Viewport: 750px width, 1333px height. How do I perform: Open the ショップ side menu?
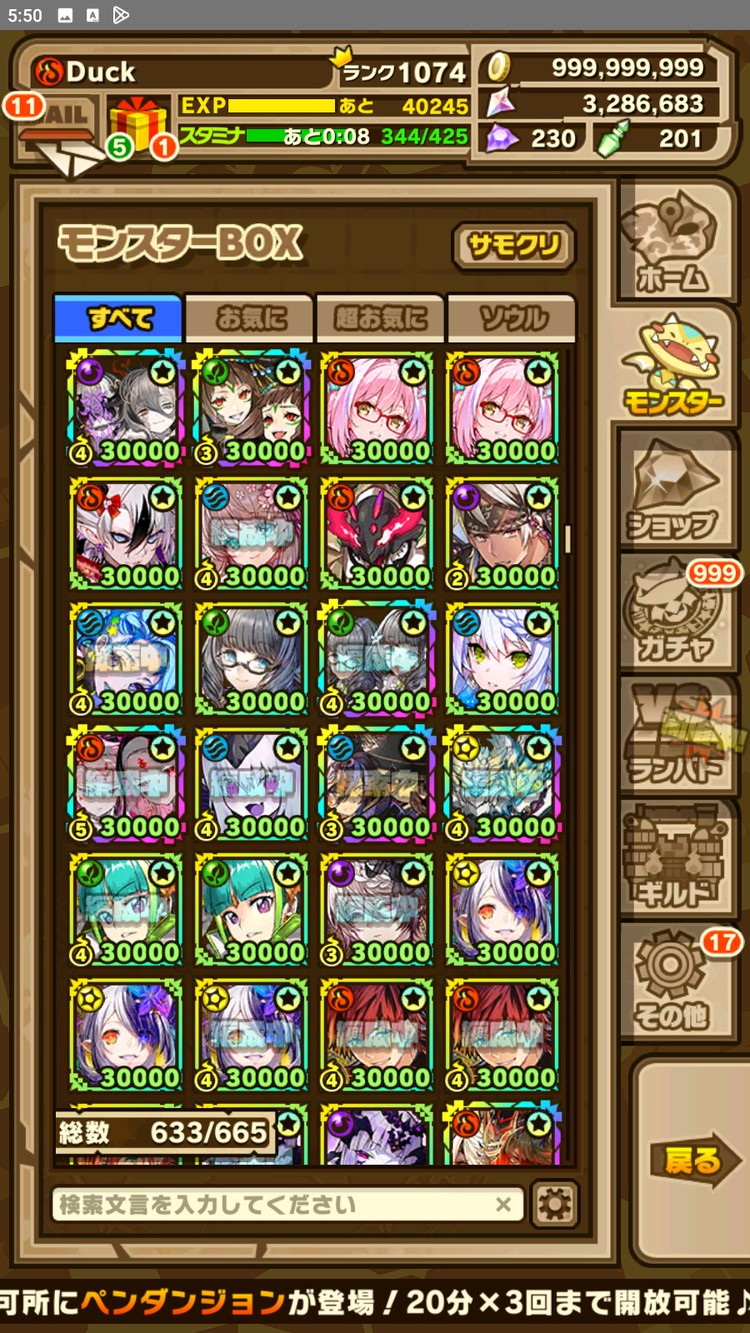point(674,491)
